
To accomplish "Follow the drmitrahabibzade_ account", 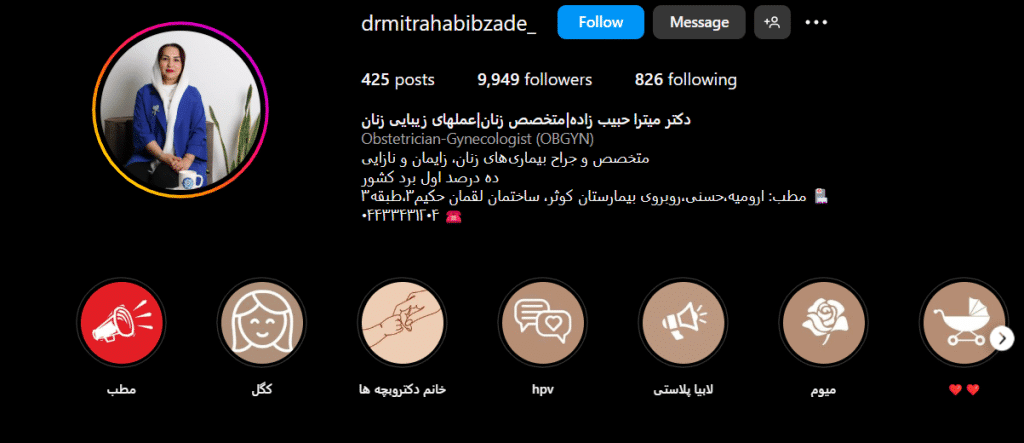I will 600,22.
